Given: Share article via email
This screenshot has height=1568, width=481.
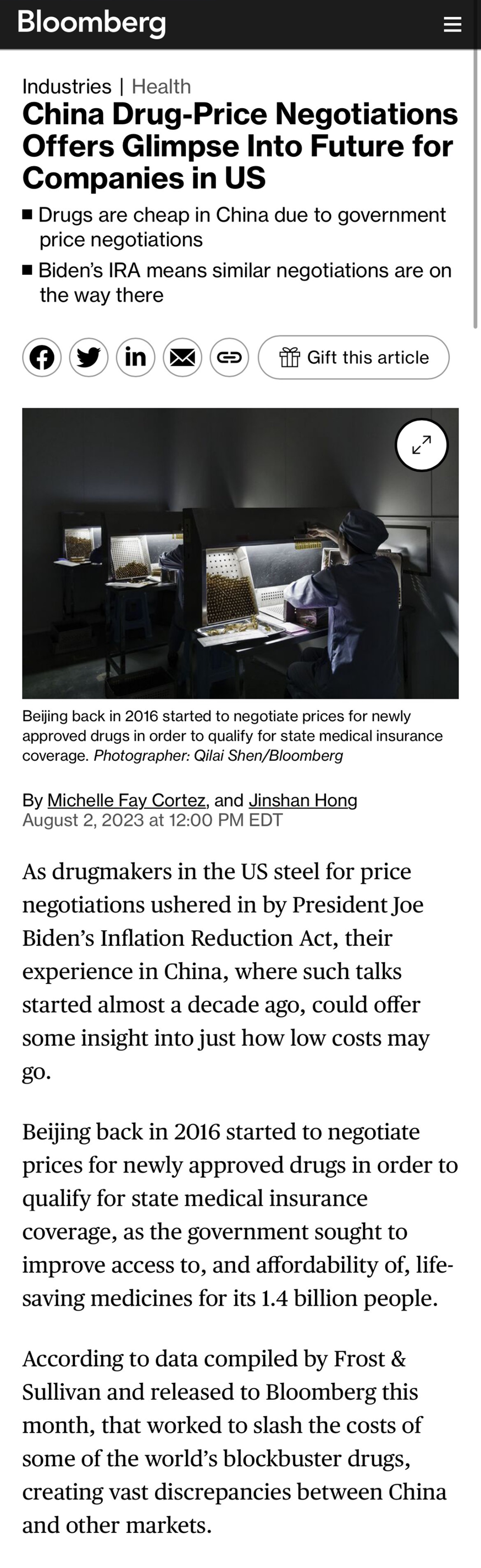Looking at the screenshot, I should (x=183, y=357).
